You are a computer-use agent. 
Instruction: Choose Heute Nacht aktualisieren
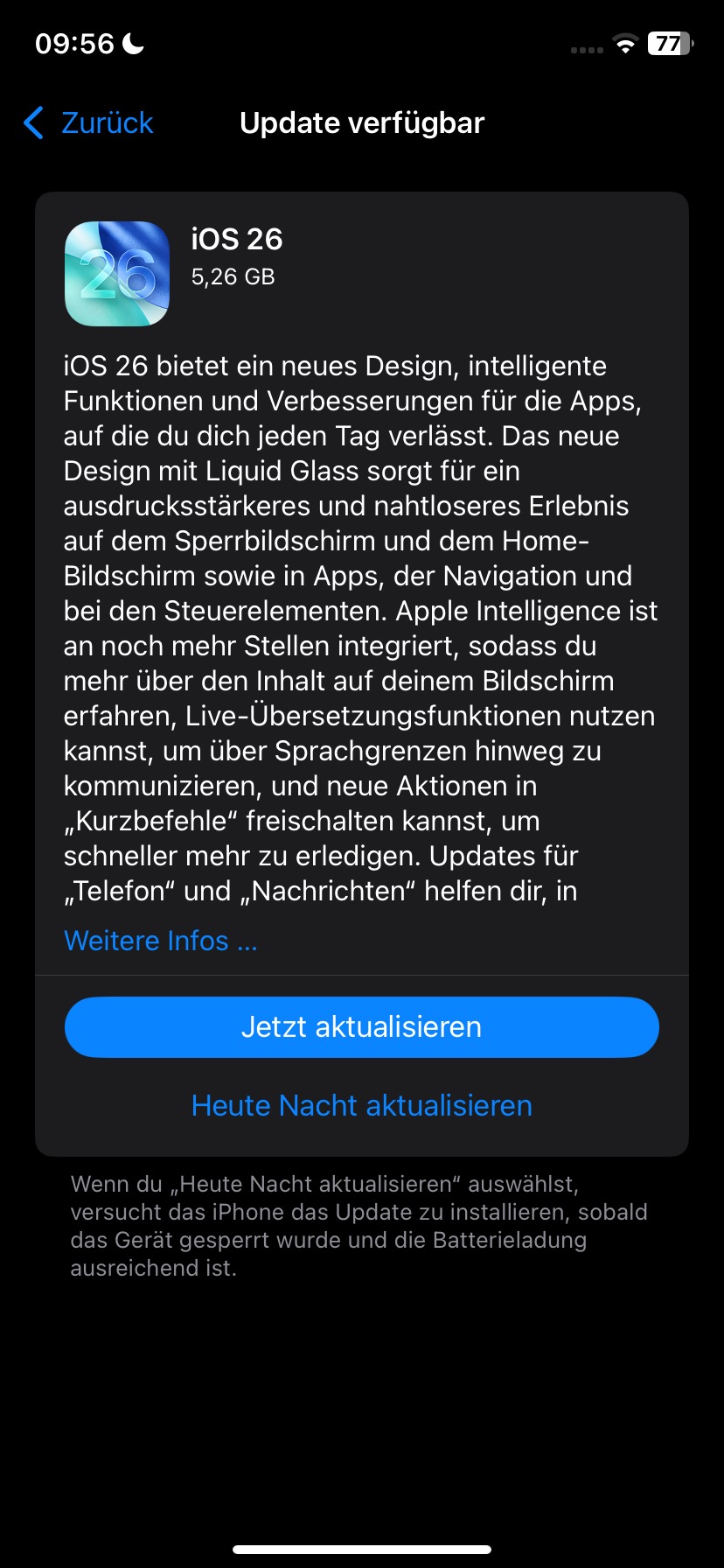[x=361, y=1105]
